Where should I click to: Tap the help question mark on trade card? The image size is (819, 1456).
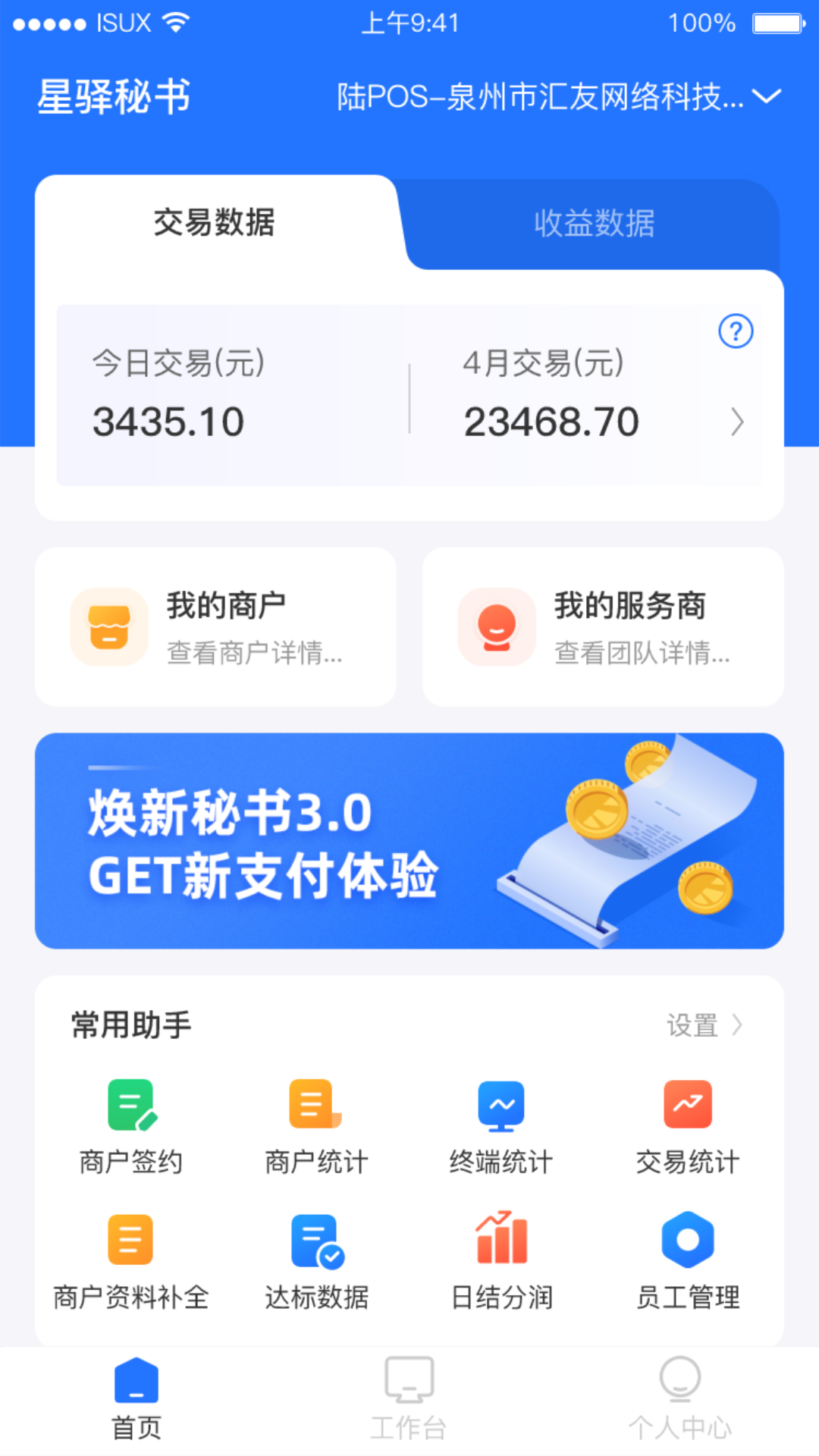click(734, 331)
